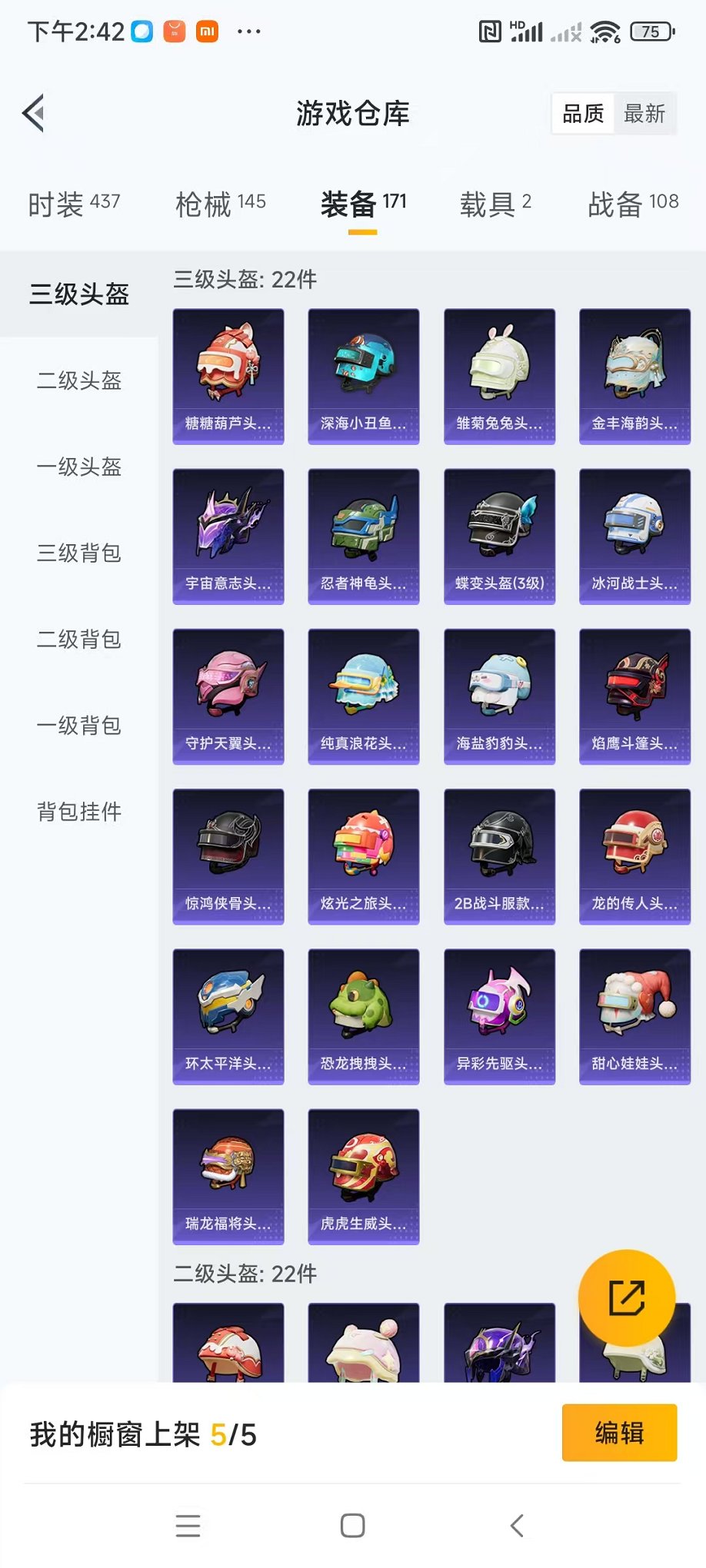This screenshot has width=706, height=1568.
Task: Go back from the 游戏仓库 screen
Action: [34, 114]
